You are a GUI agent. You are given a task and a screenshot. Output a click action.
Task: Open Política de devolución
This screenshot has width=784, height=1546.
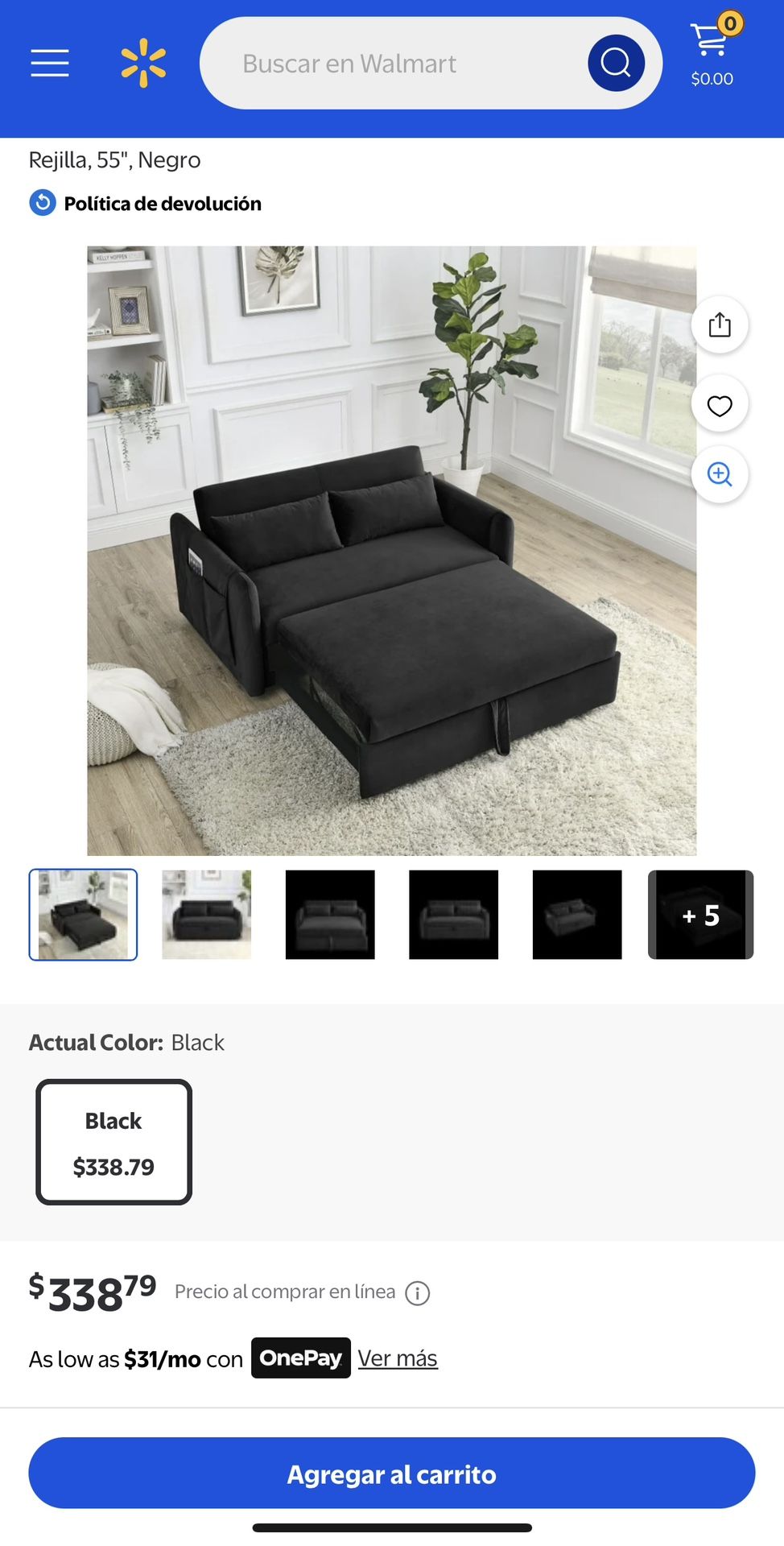coord(162,204)
